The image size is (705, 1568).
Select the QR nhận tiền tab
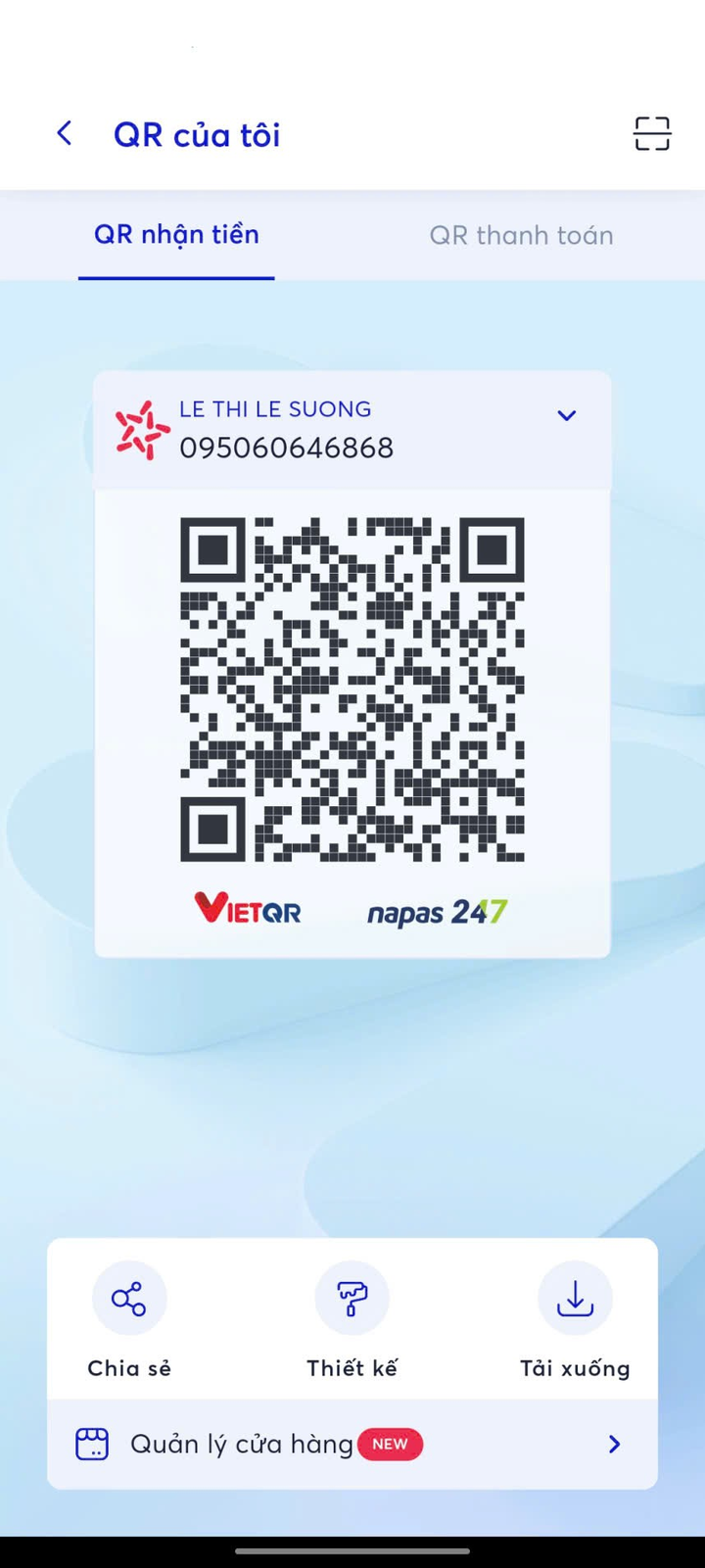tap(176, 235)
